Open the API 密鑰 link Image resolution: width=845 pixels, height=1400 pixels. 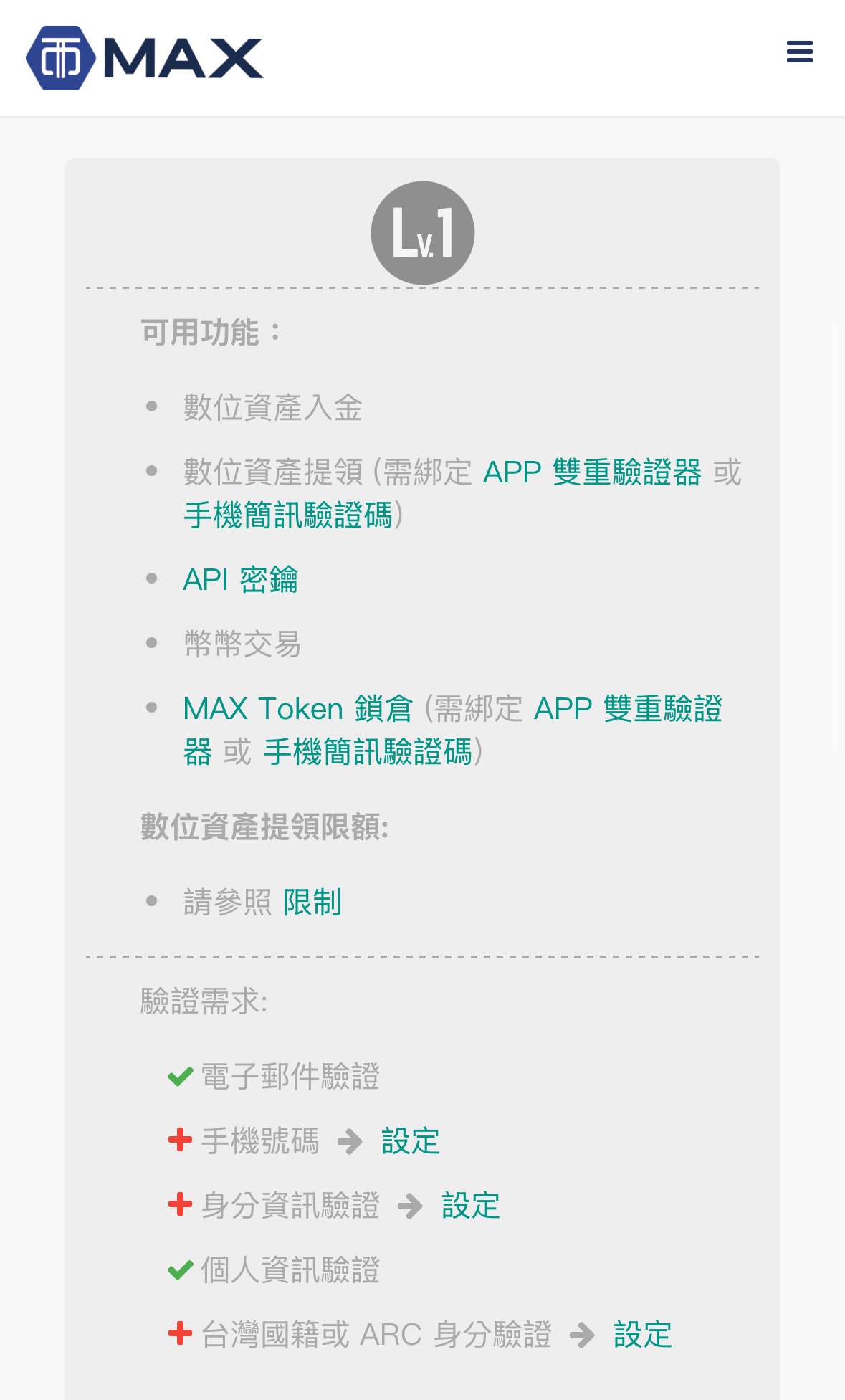coord(241,579)
